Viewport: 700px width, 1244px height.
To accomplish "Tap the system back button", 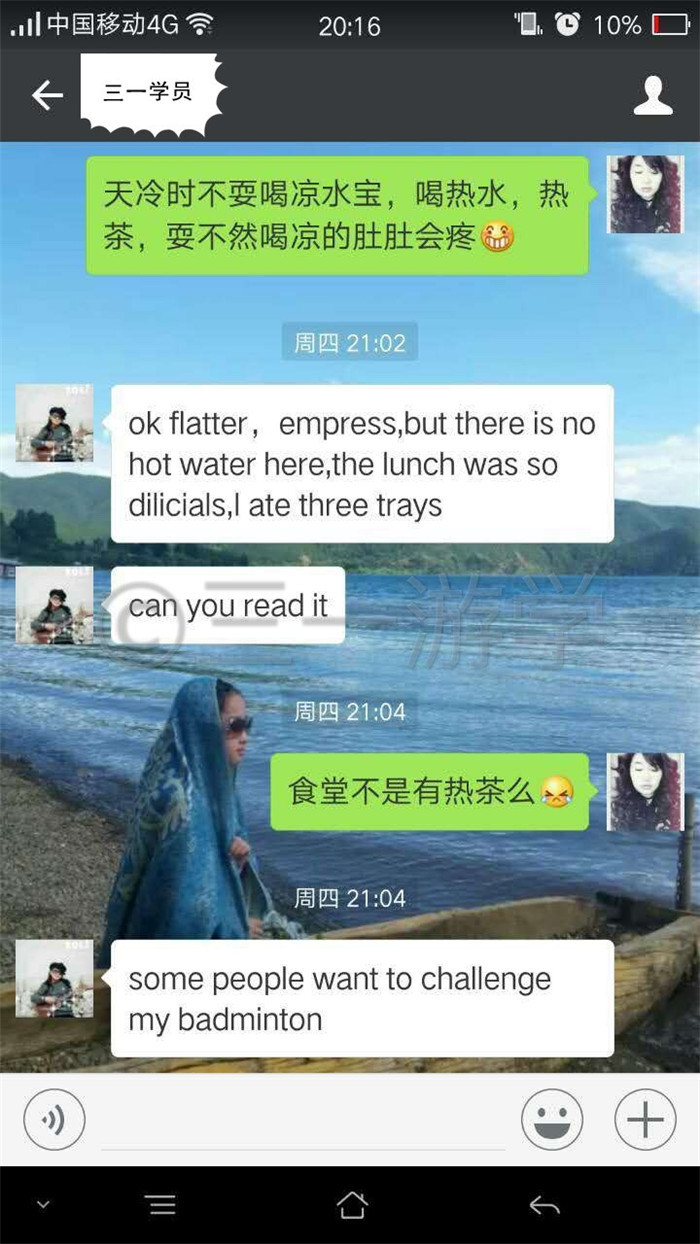I will tap(544, 1206).
